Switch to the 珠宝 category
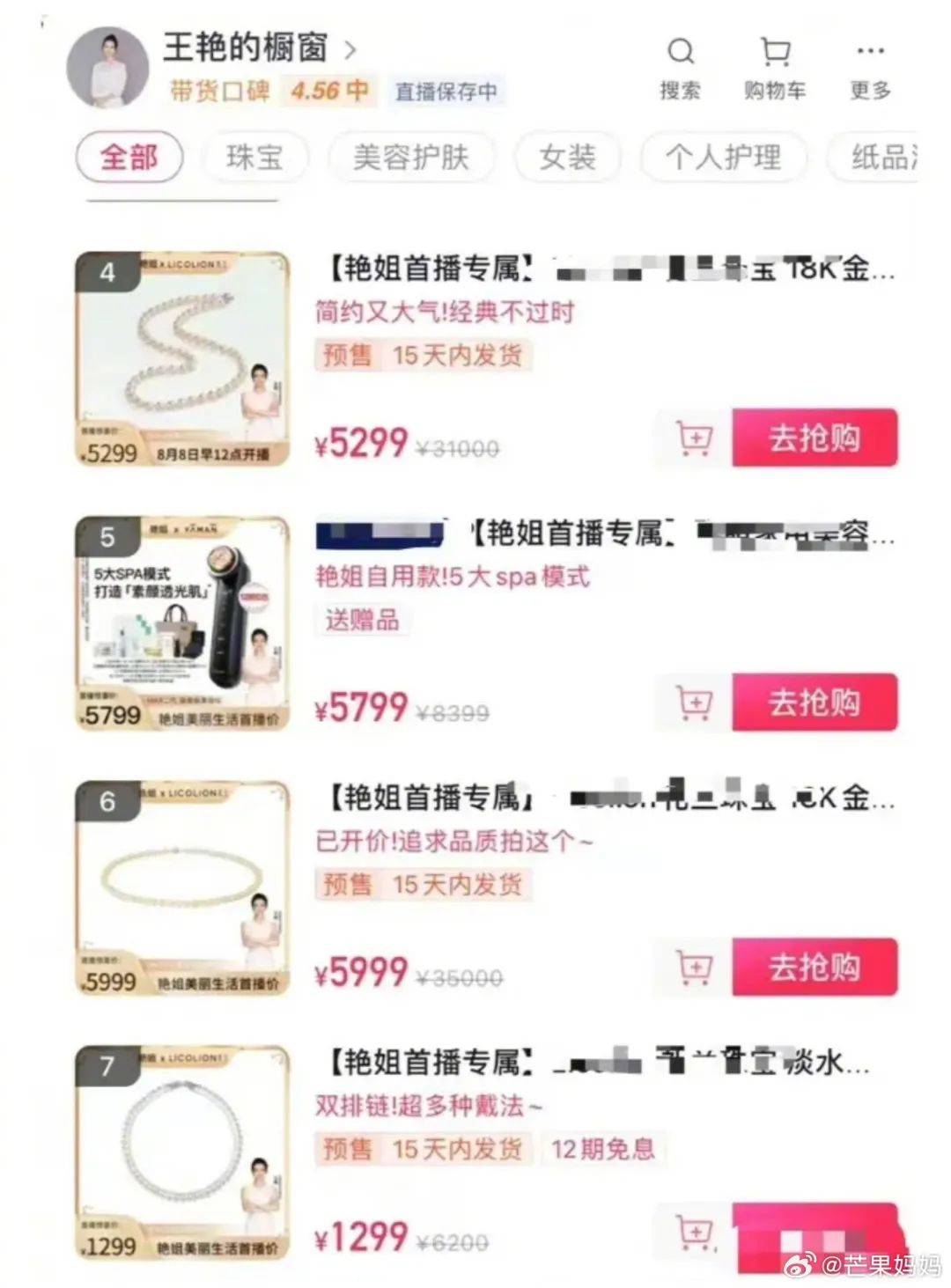Screen dimensions: 951x1288 pyautogui.click(x=254, y=158)
